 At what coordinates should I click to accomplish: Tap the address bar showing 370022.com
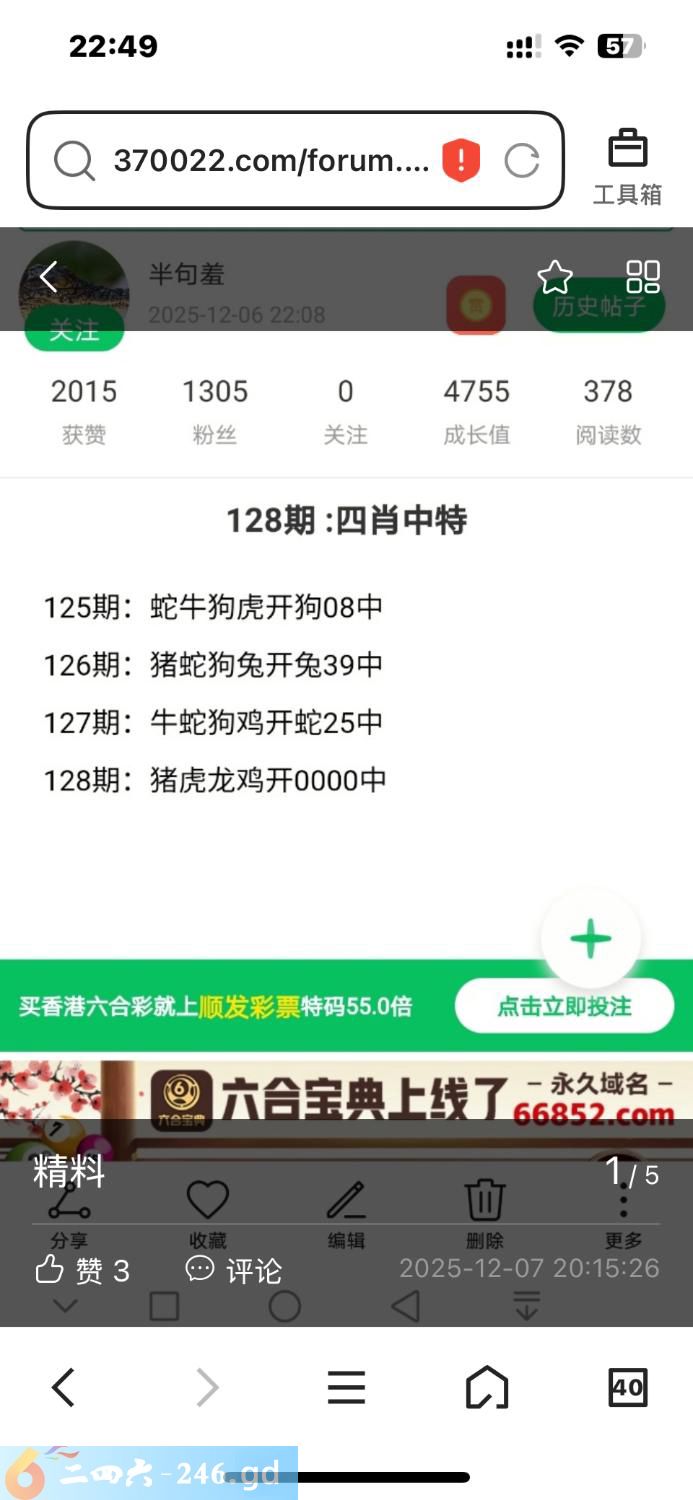pyautogui.click(x=270, y=160)
